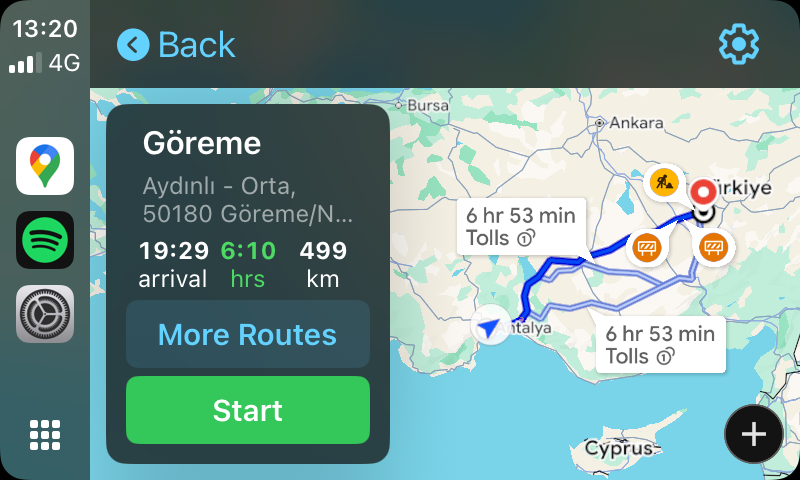Open Settings app from sidebar
This screenshot has width=800, height=480.
pos(45,314)
